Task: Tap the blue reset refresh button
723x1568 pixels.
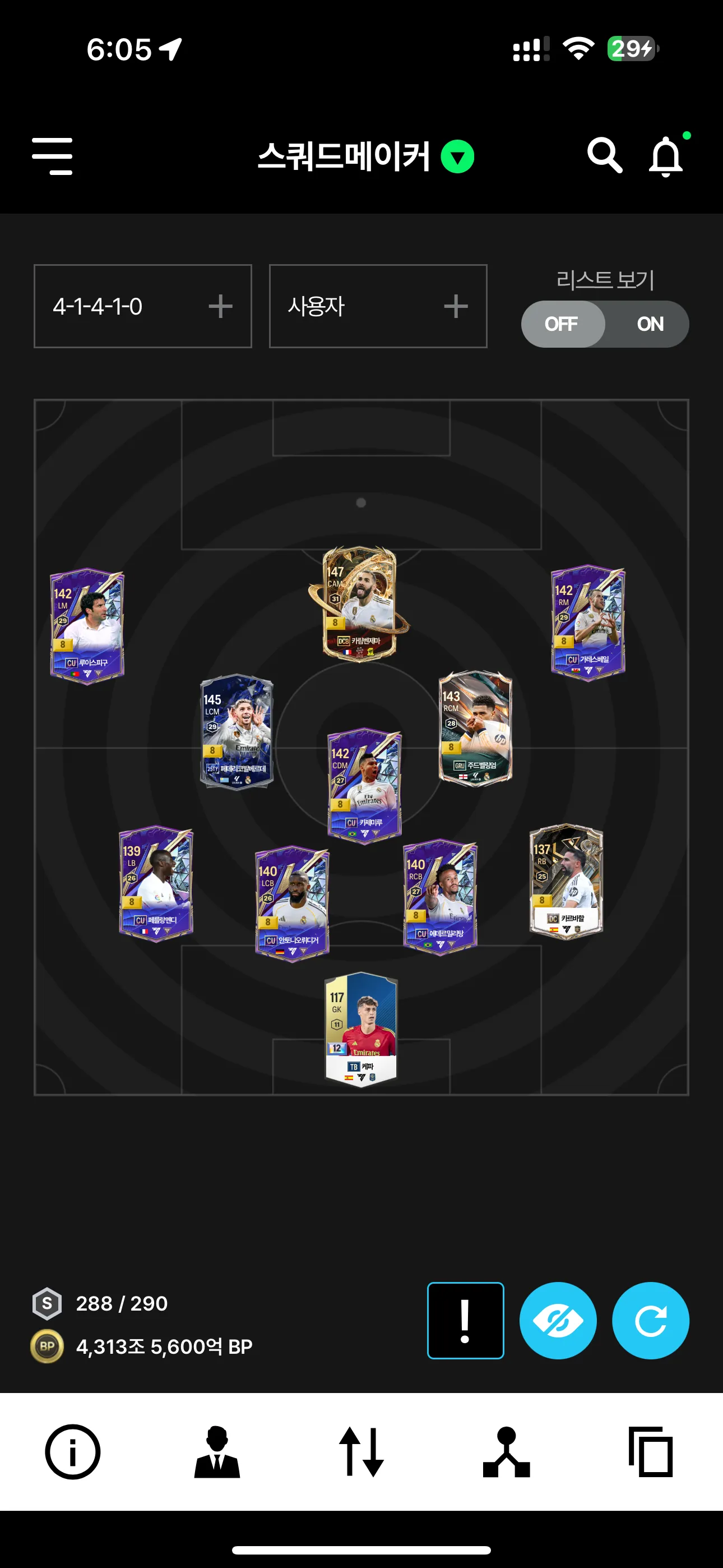Action: coord(650,1320)
